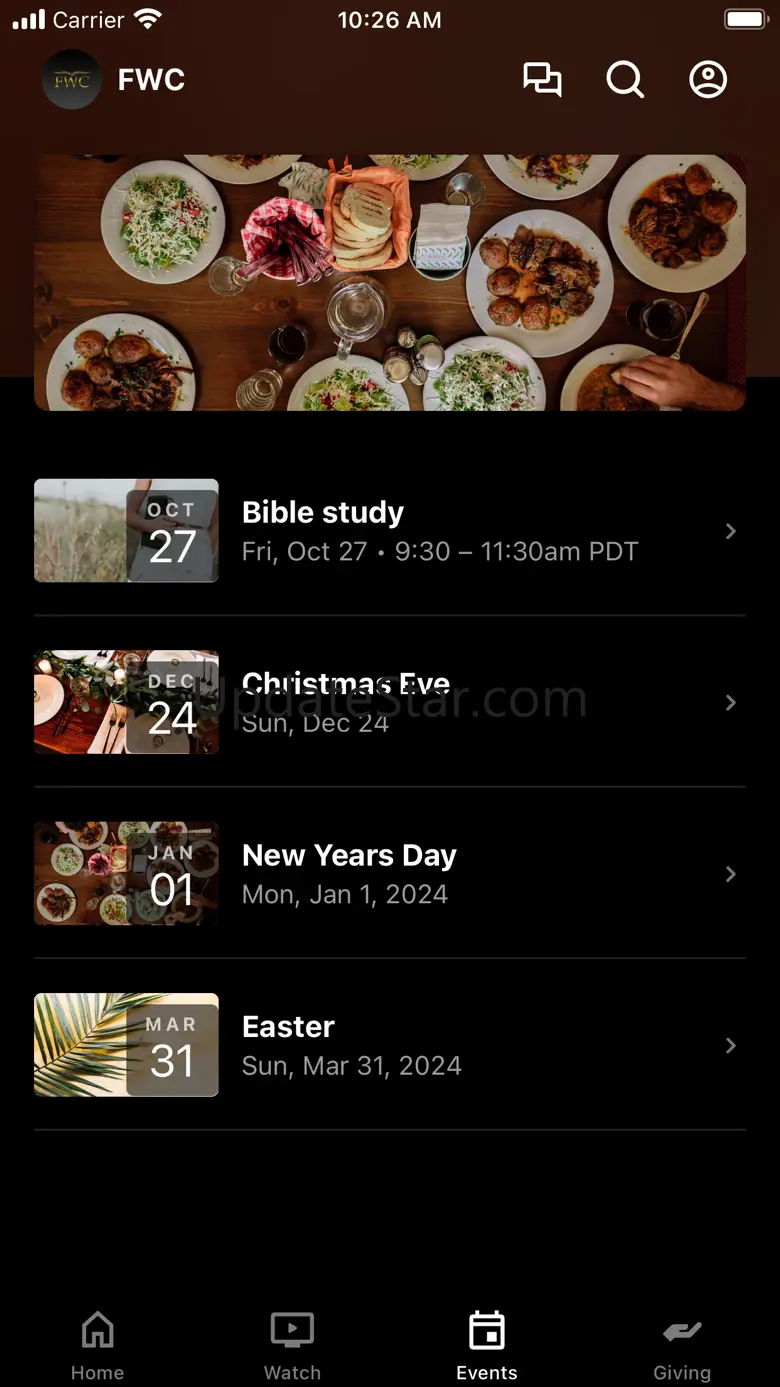Open the Bible study event

point(390,531)
